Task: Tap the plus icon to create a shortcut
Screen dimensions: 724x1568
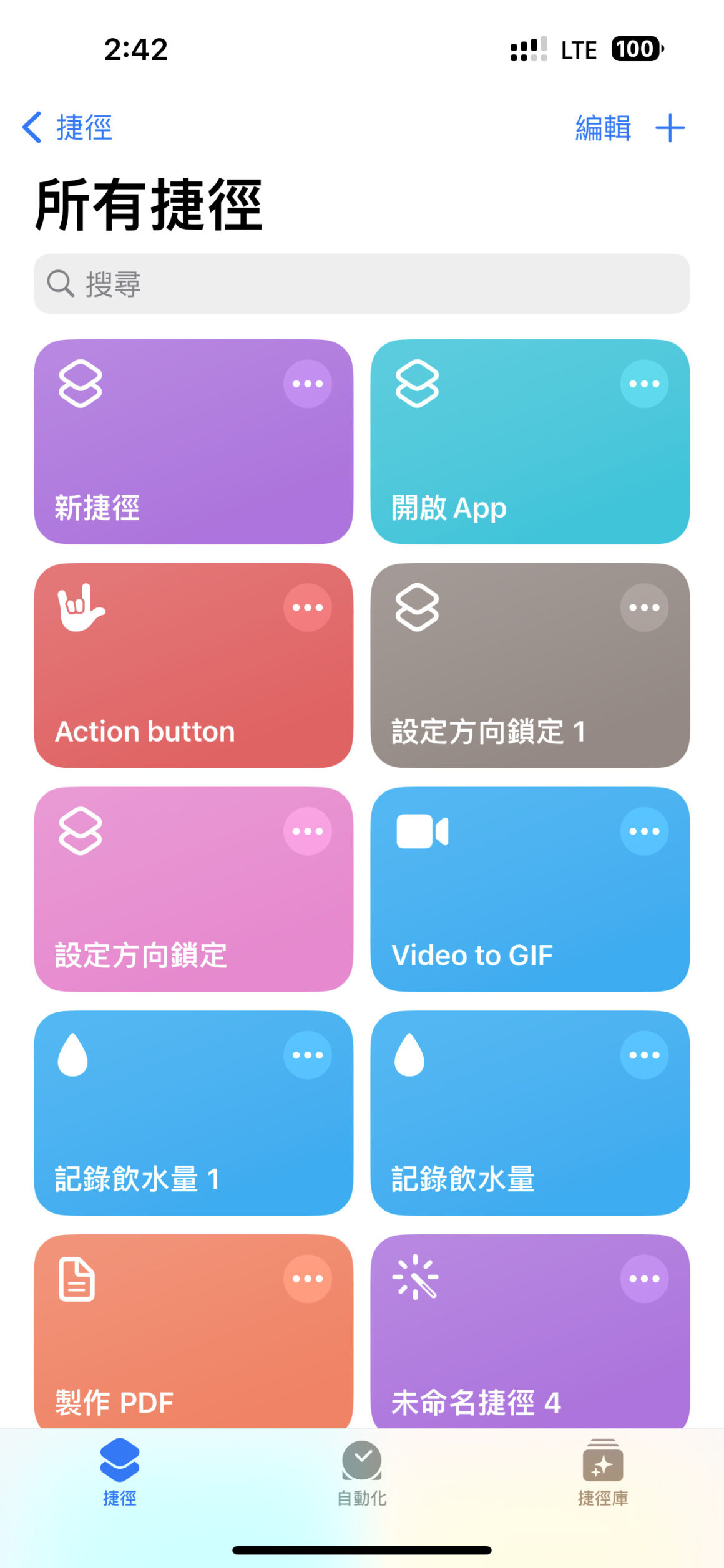Action: [x=671, y=128]
